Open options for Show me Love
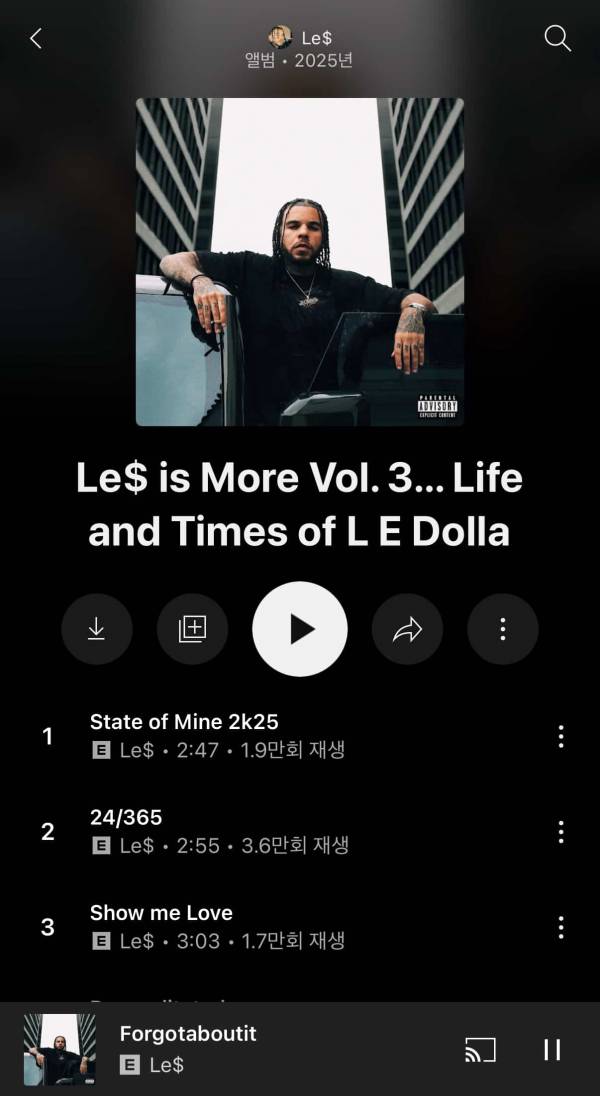 pyautogui.click(x=560, y=927)
